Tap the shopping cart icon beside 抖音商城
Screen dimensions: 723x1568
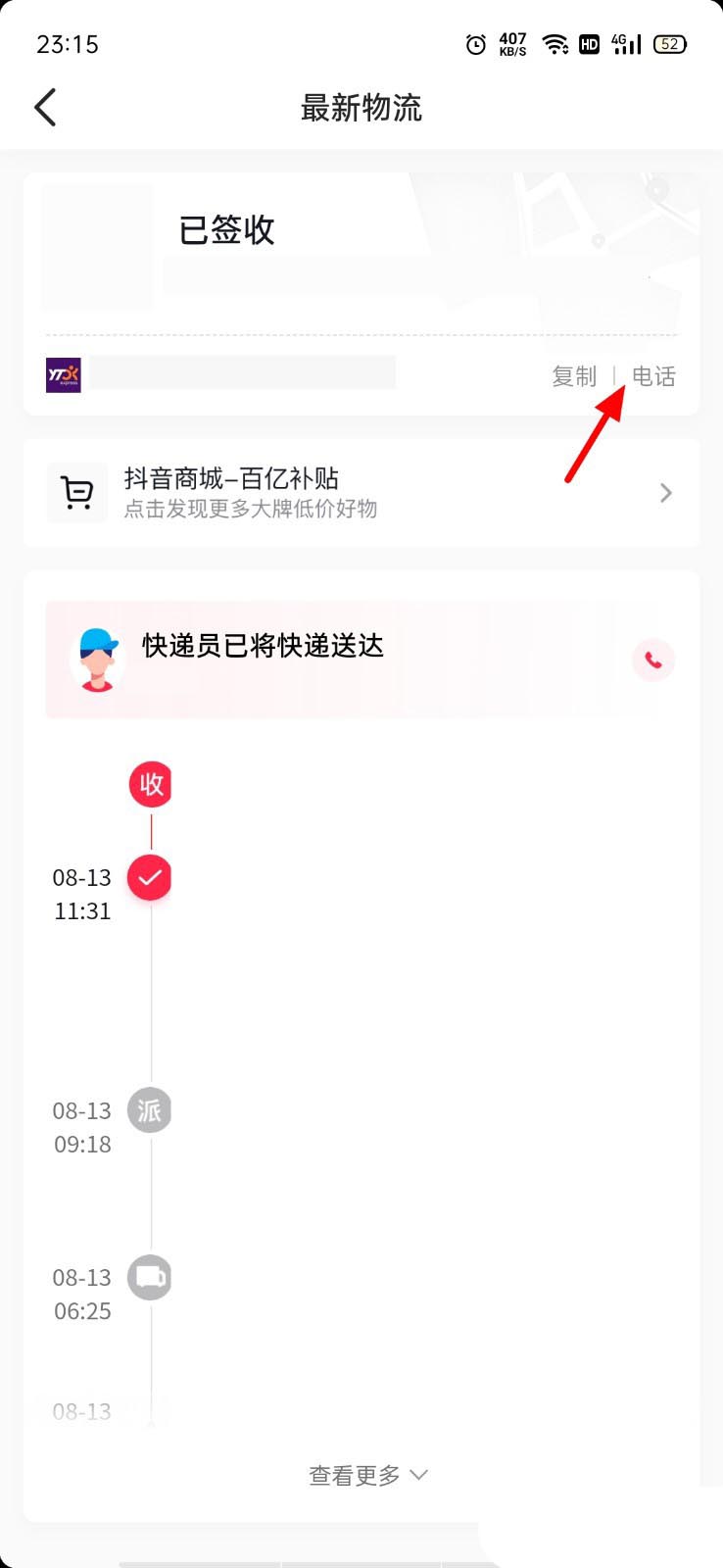(77, 492)
